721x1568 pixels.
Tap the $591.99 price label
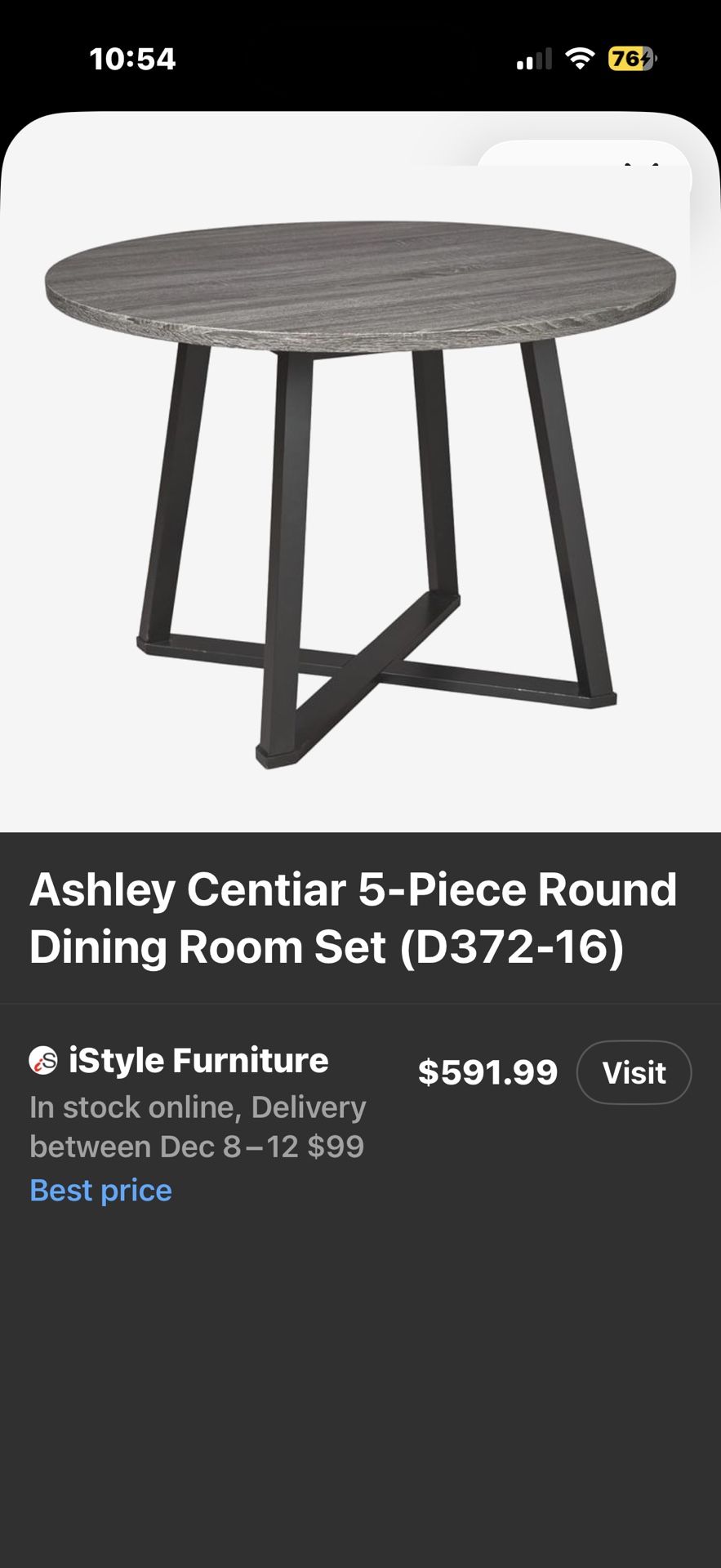coord(488,1072)
